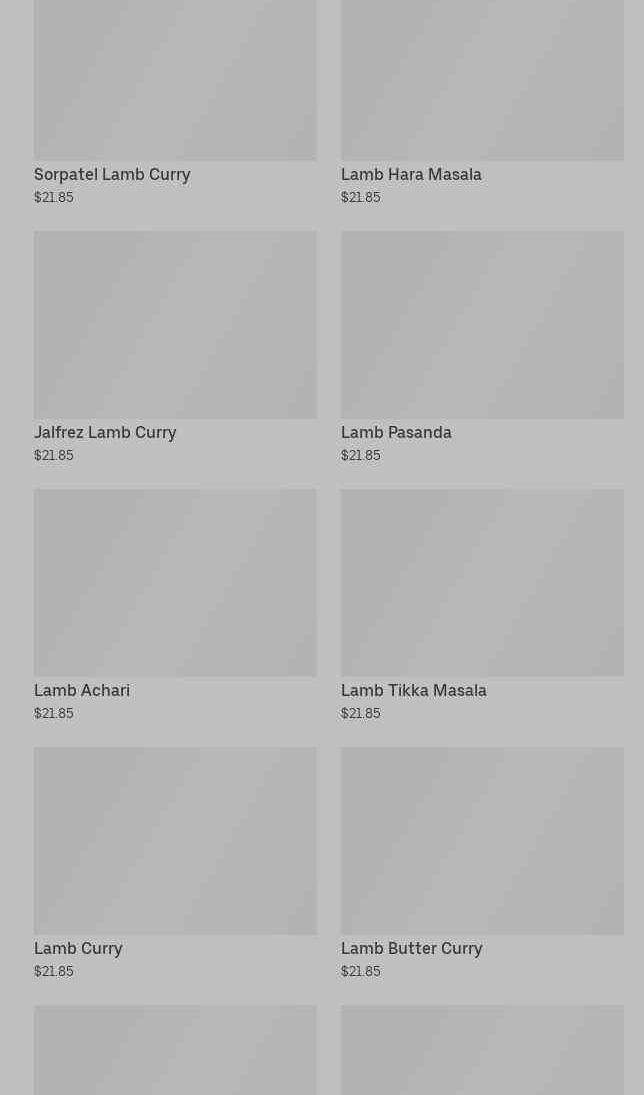Open Lamb Pasanda product page
Screen dimensions: 644x1095
tap(396, 432)
